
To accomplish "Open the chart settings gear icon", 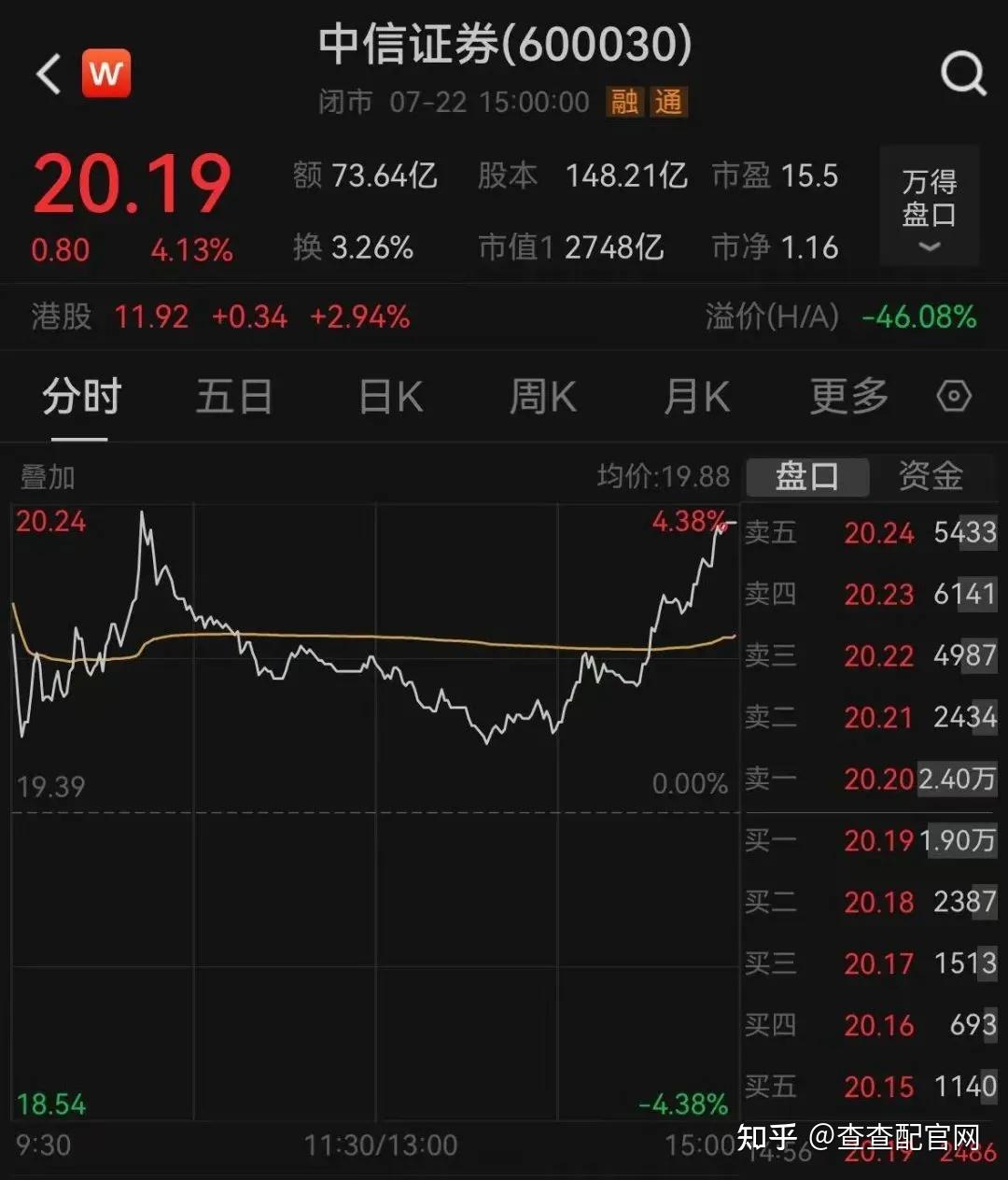I will point(953,396).
